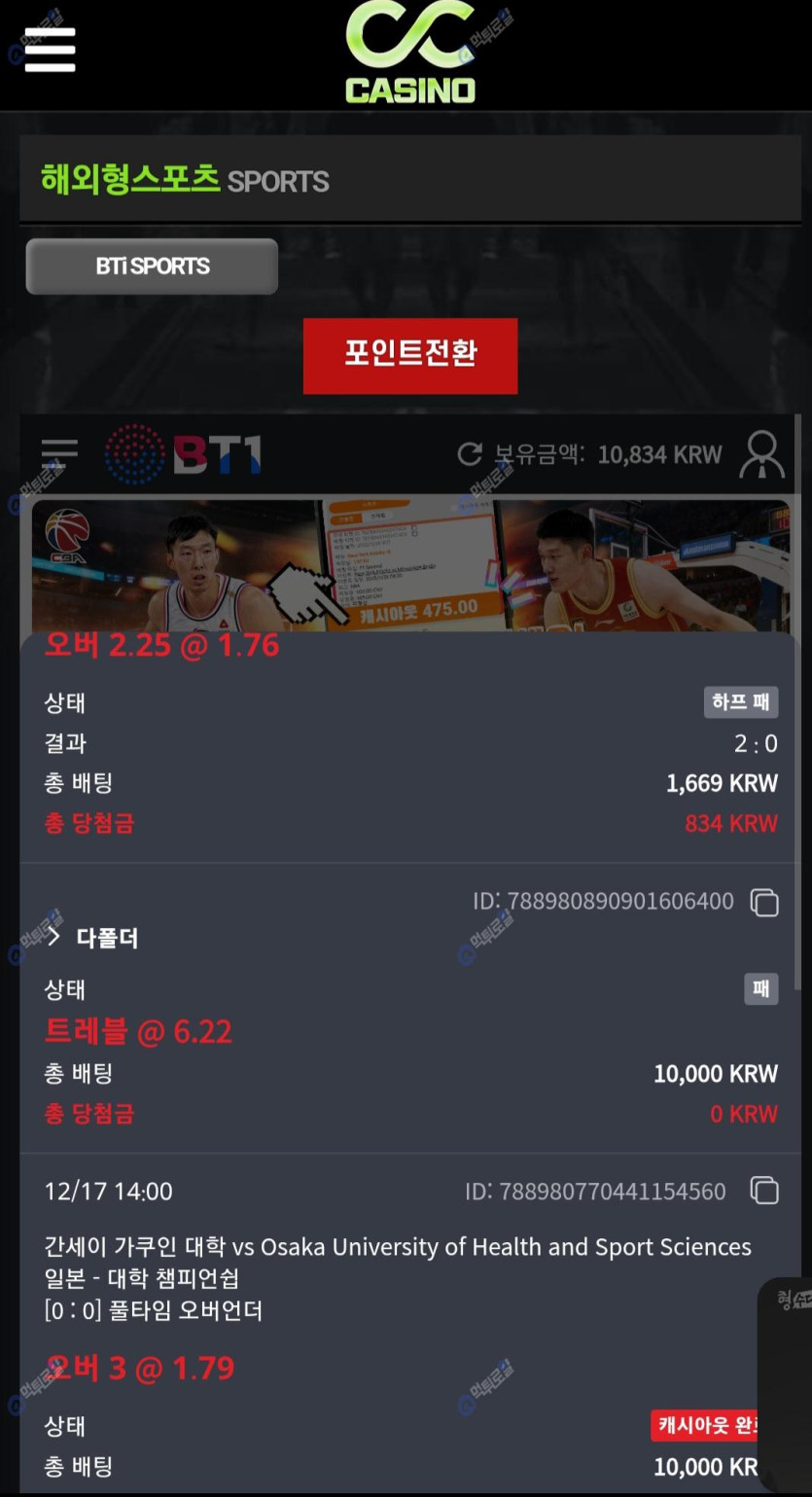This screenshot has height=1497, width=812.
Task: Copy bet ID 788980770441154560
Action: pos(764,1191)
